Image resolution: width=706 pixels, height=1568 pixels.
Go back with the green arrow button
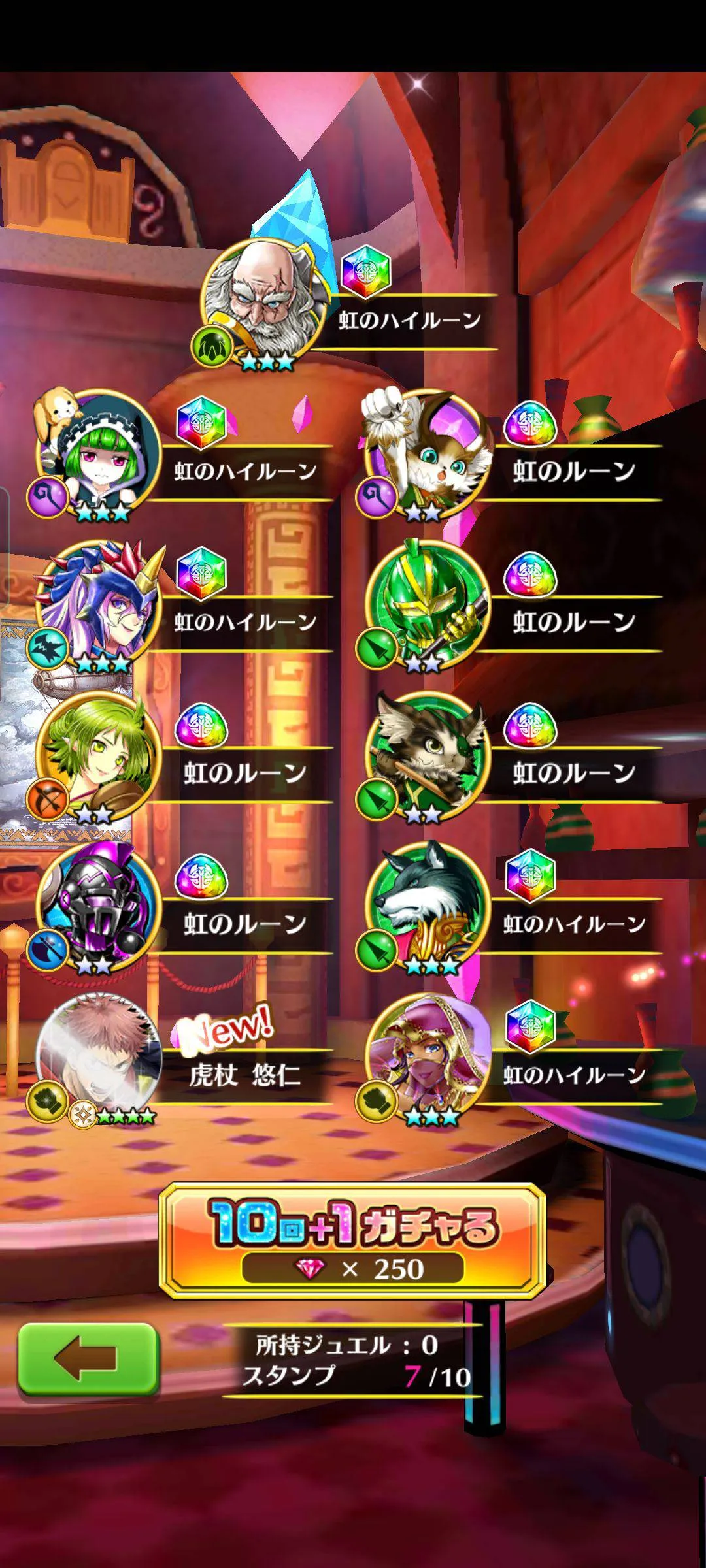point(88,1360)
